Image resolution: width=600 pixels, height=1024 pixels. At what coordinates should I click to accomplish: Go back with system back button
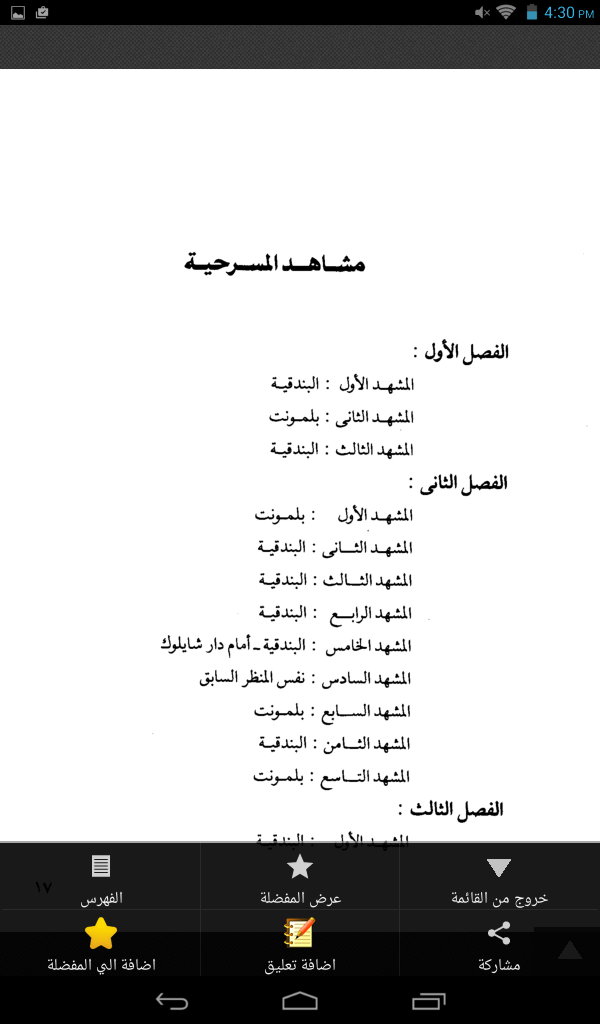pos(171,1000)
